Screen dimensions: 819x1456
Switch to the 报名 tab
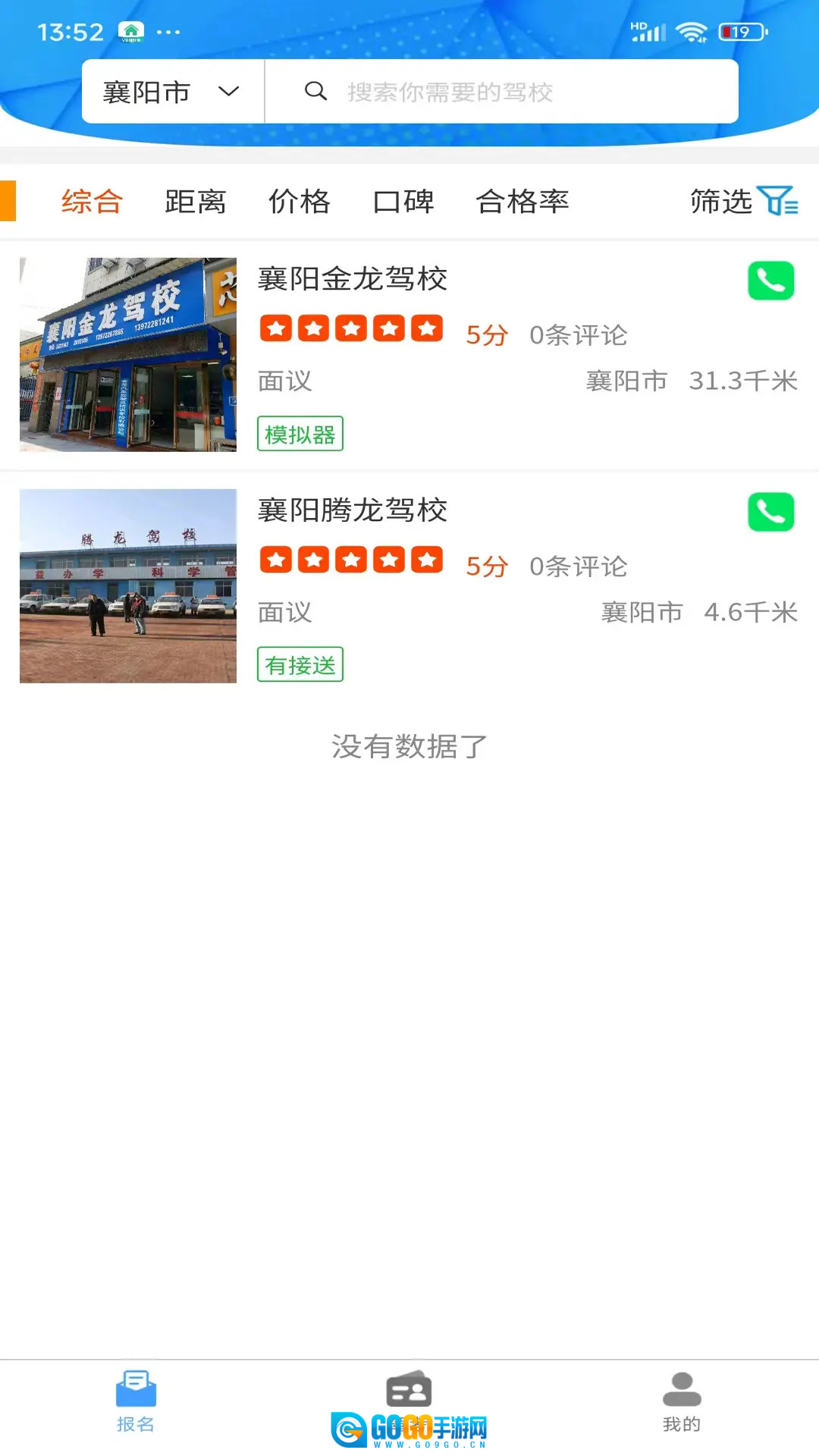(136, 1401)
